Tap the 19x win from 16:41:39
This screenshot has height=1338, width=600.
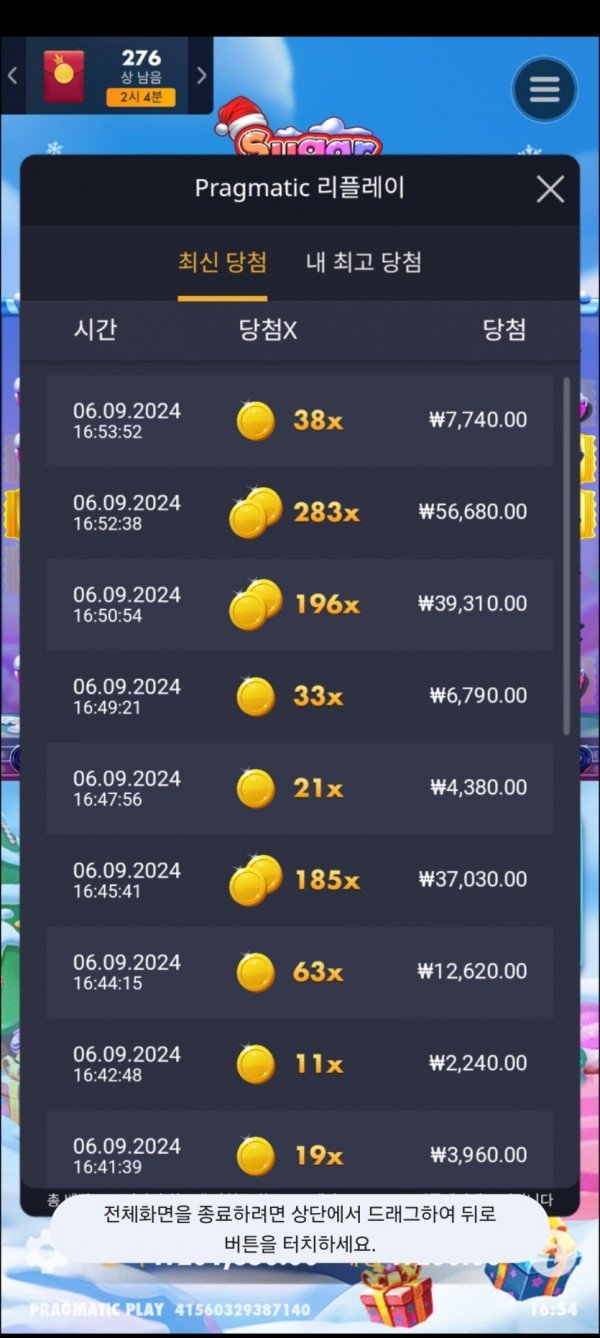pos(300,1155)
